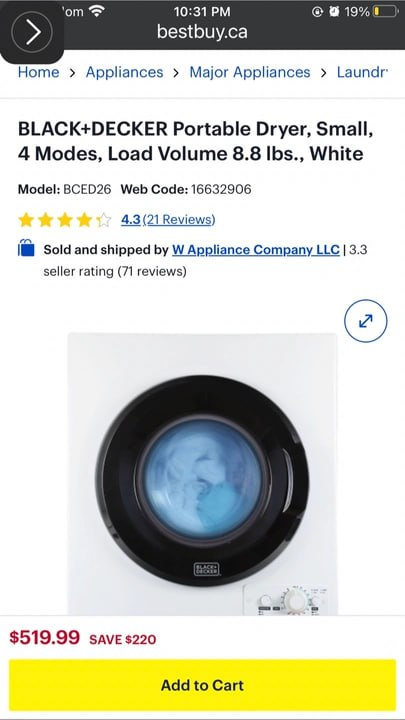The width and height of the screenshot is (405, 720).
Task: Go to the Home breadcrumb
Action: [x=39, y=72]
